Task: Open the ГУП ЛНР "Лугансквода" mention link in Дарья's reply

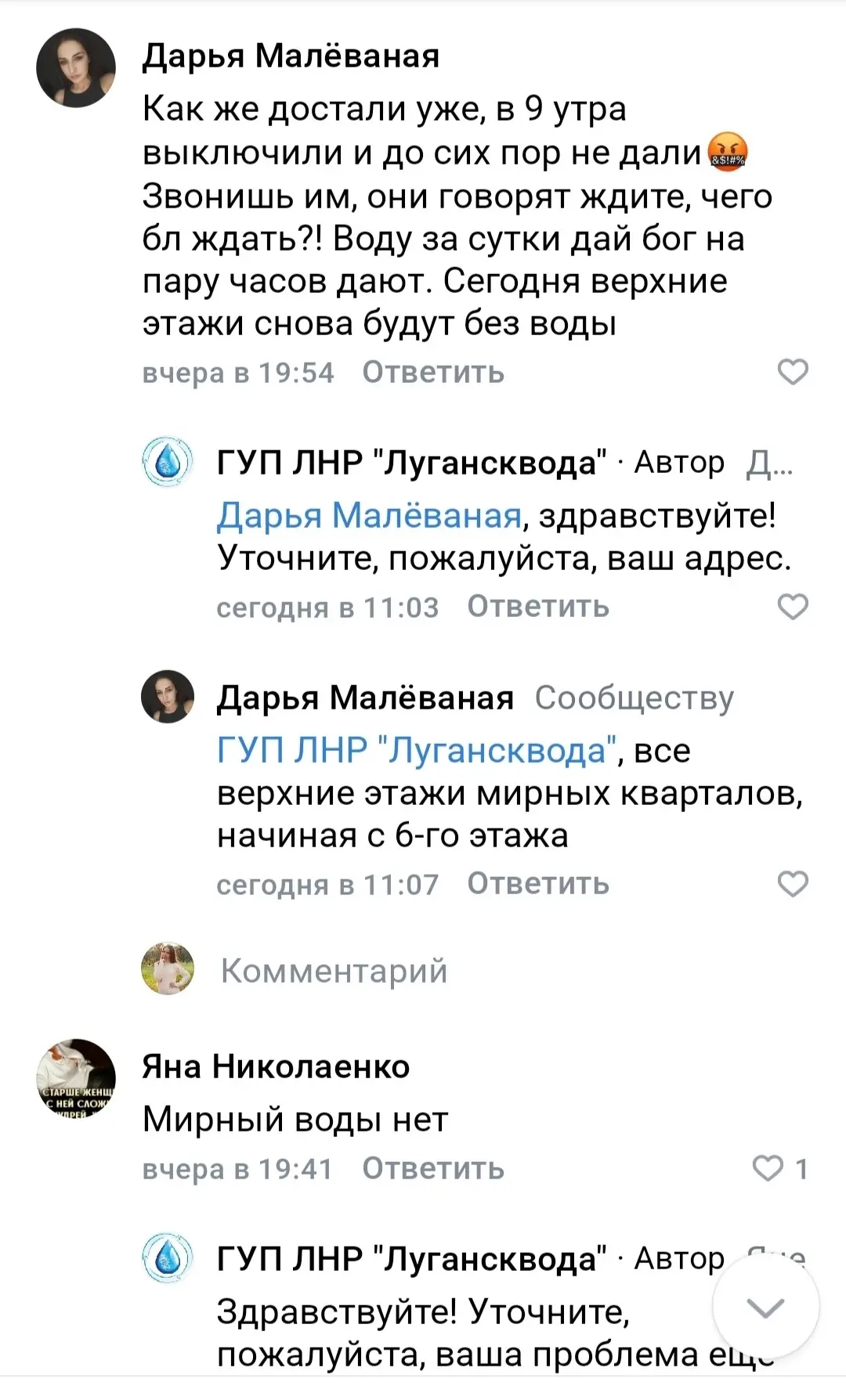Action: [417, 750]
